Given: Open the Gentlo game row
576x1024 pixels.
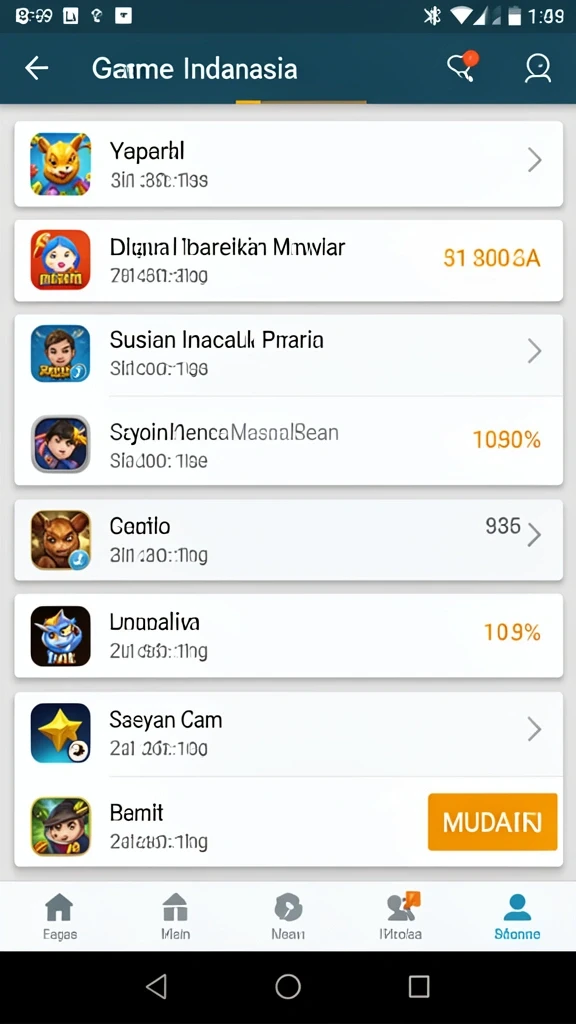Looking at the screenshot, I should click(288, 539).
